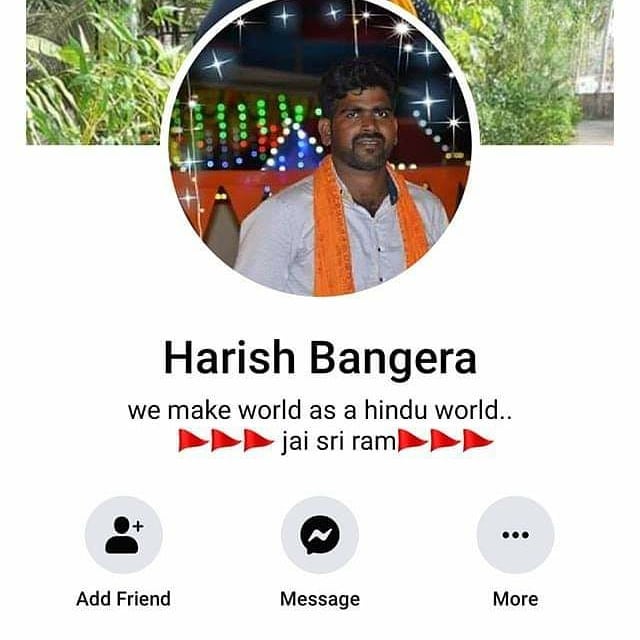Message Harish Bangera via Messenger
This screenshot has width=640, height=640.
click(319, 536)
